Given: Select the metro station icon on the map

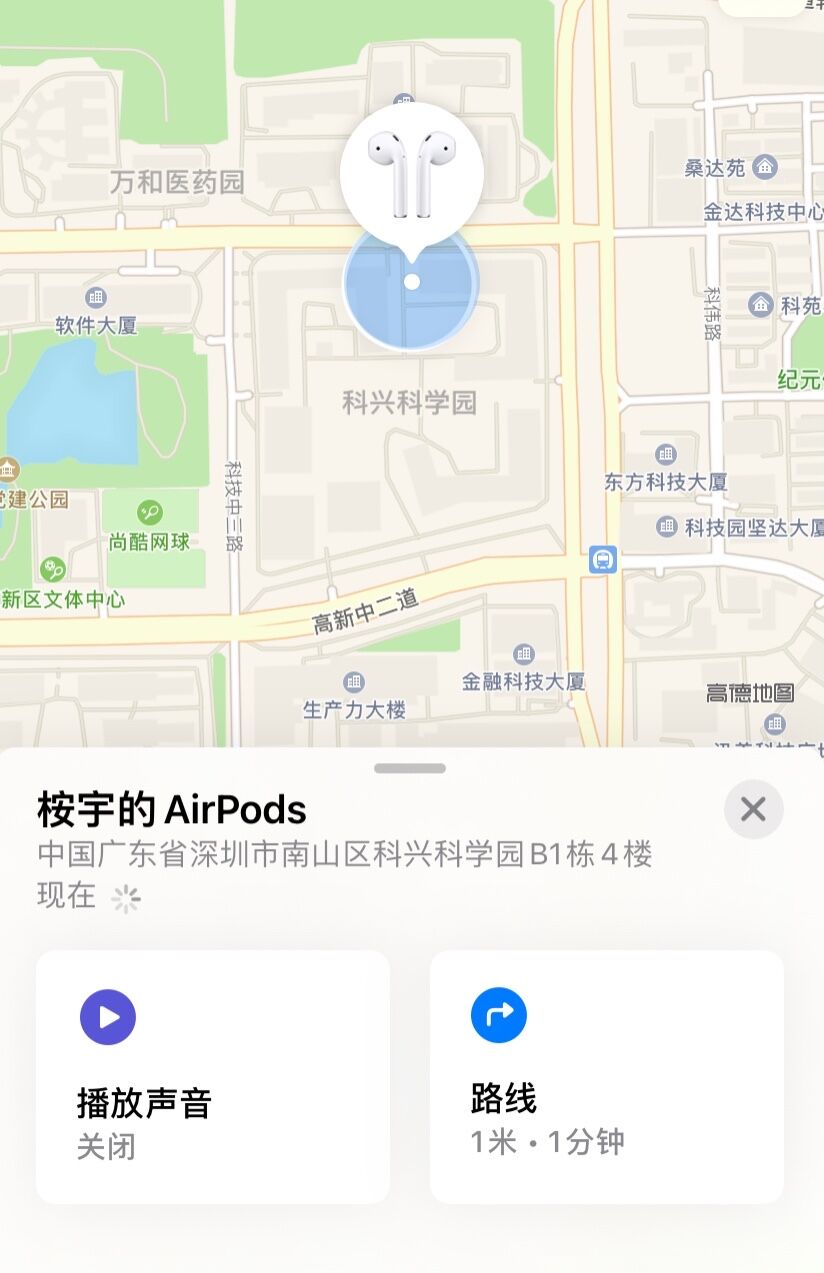Looking at the screenshot, I should tap(601, 560).
